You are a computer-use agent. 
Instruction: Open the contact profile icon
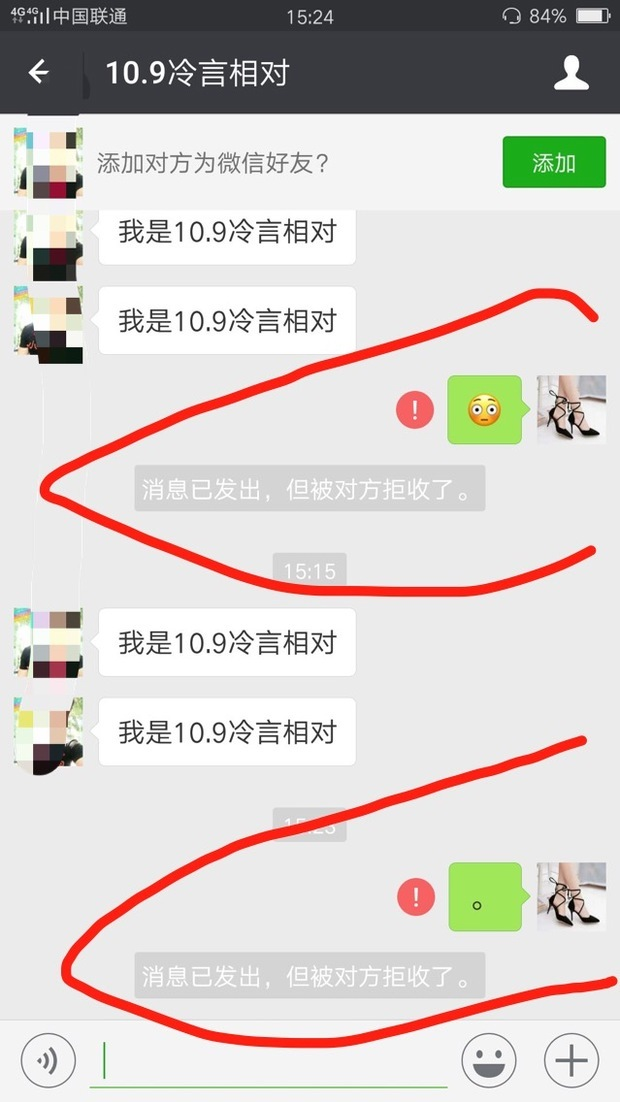(x=571, y=73)
